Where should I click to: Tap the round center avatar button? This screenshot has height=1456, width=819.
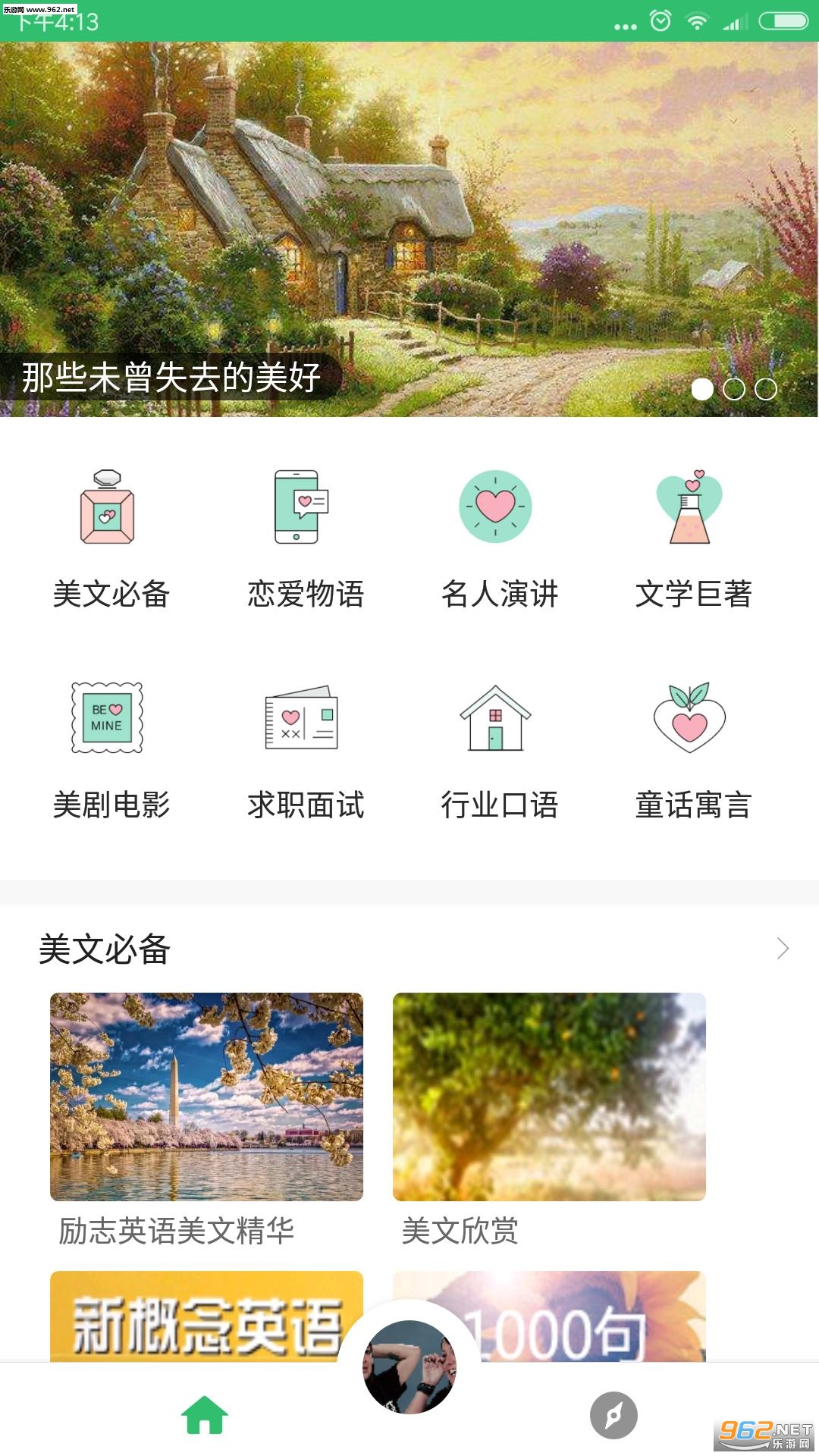click(409, 1367)
